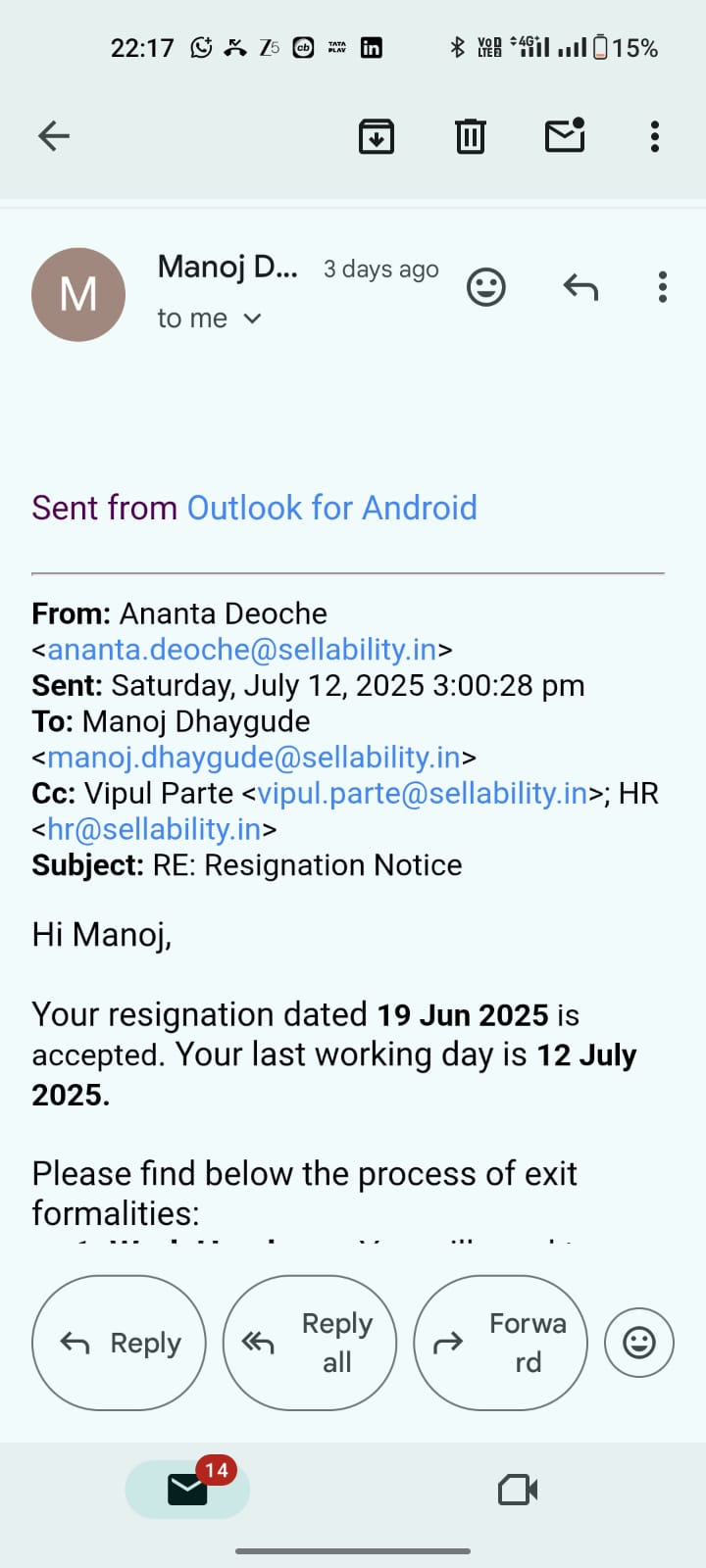Mark this email as unread
706x1568 pixels.
(x=565, y=136)
